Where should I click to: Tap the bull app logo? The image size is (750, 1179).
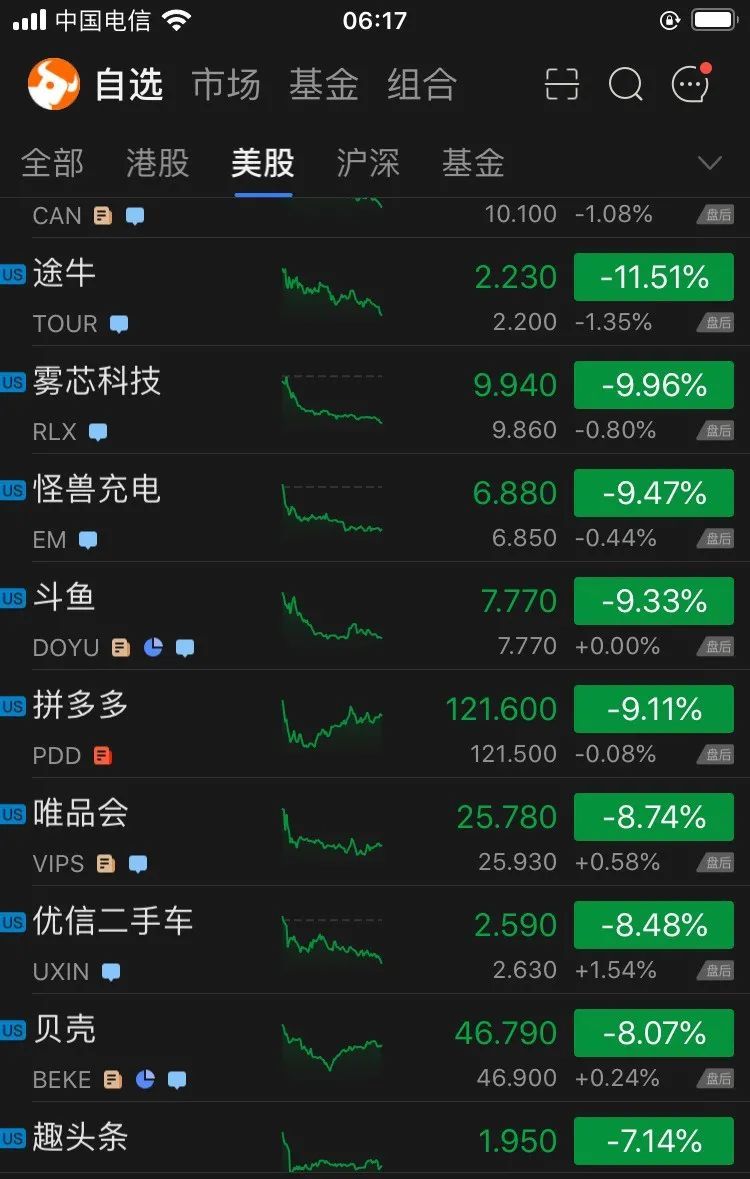[53, 85]
